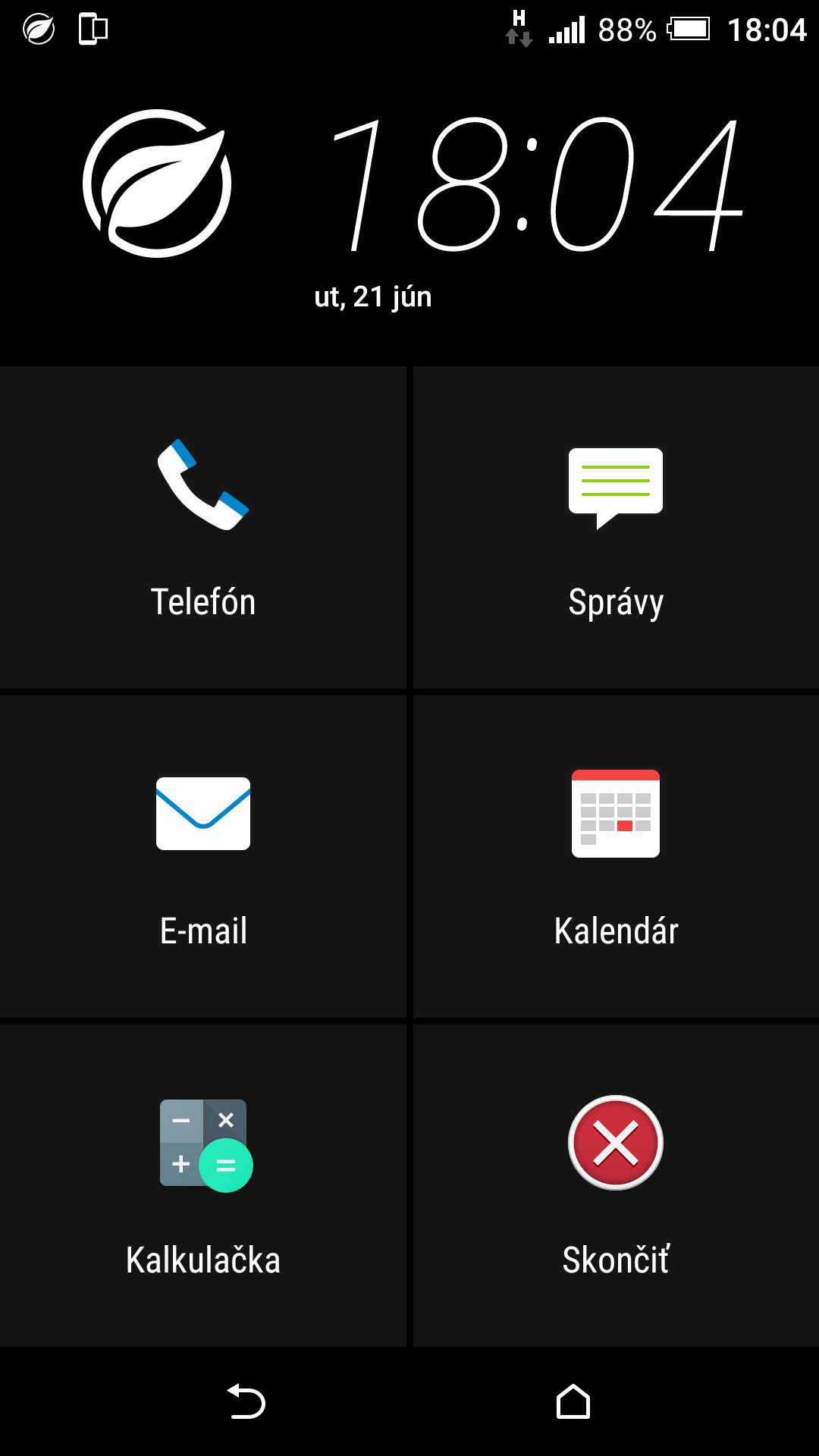Tap Skončiť to exit power saving mode
The image size is (819, 1456).
tap(616, 1186)
